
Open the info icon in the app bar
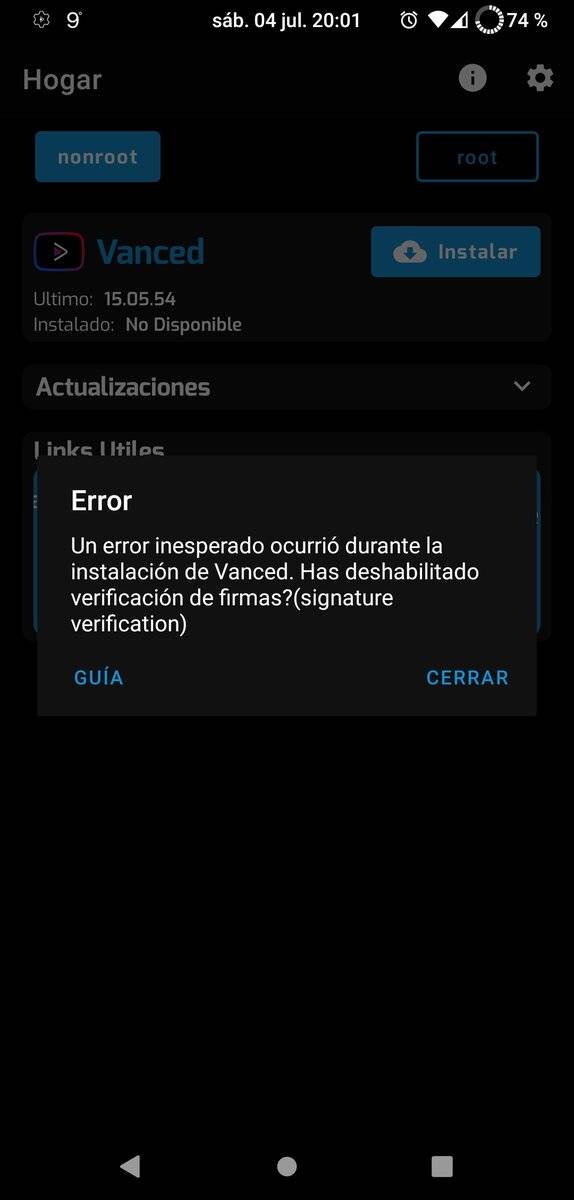point(472,78)
